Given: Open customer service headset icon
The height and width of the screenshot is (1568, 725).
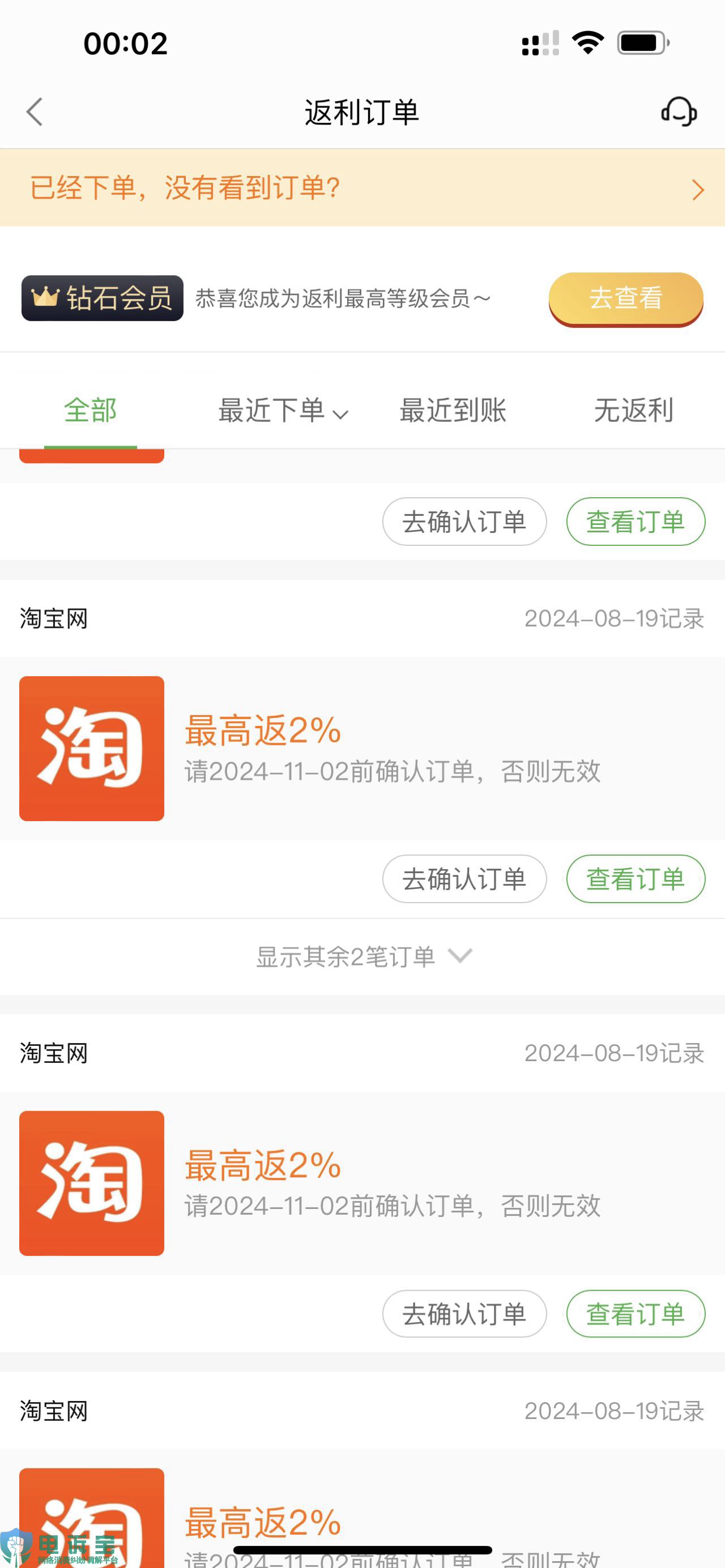Looking at the screenshot, I should [679, 112].
